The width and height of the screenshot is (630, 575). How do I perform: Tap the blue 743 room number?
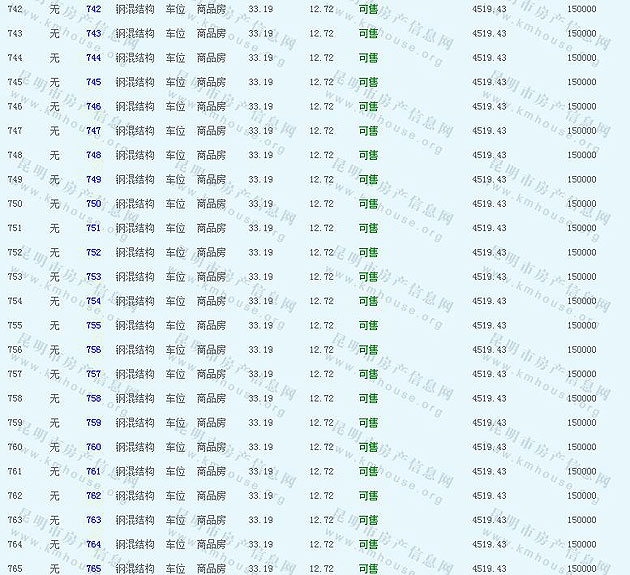pyautogui.click(x=94, y=33)
